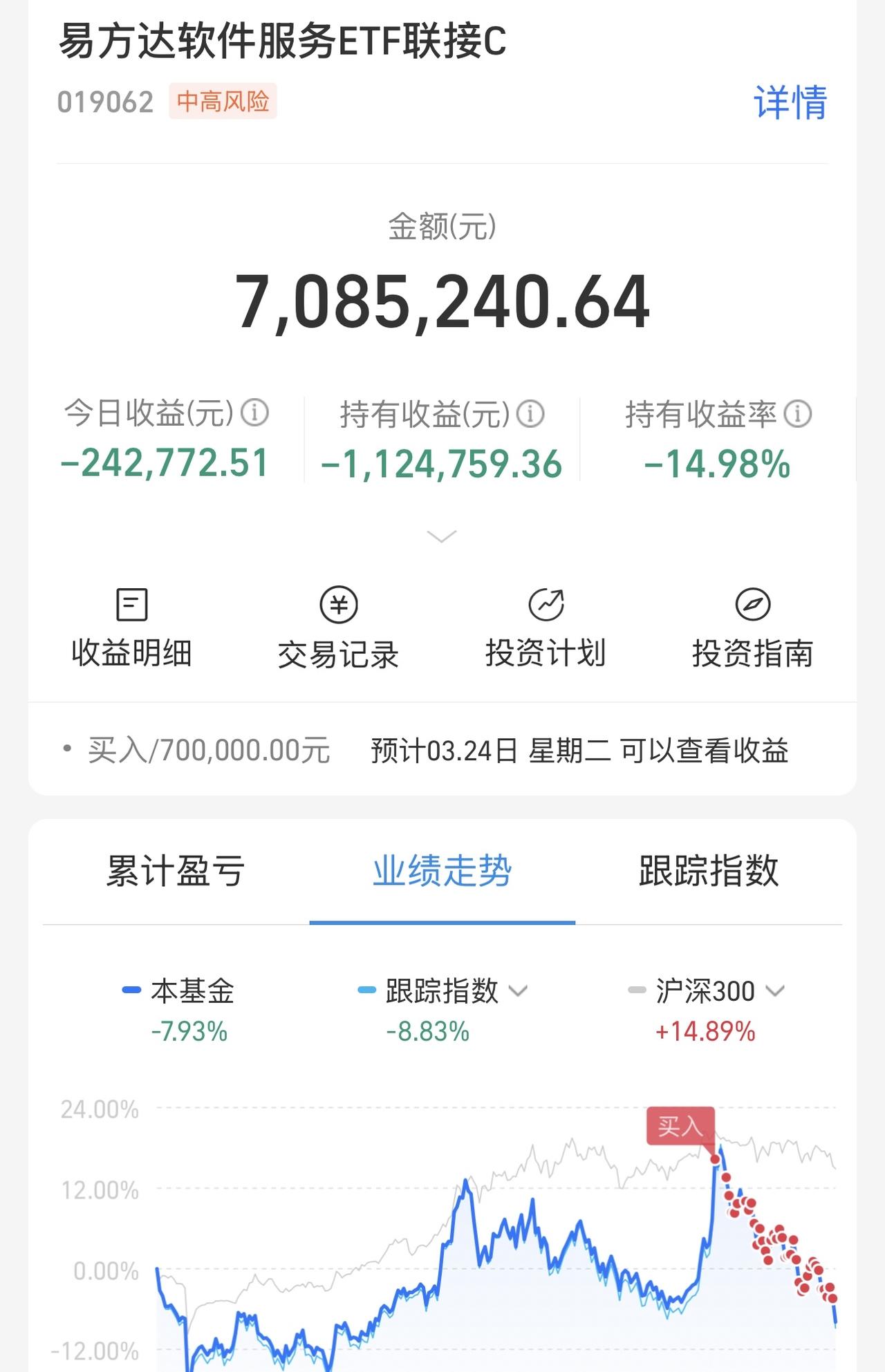Image resolution: width=885 pixels, height=1372 pixels.
Task: Click the info icon beside 持有收益
Action: (x=531, y=413)
